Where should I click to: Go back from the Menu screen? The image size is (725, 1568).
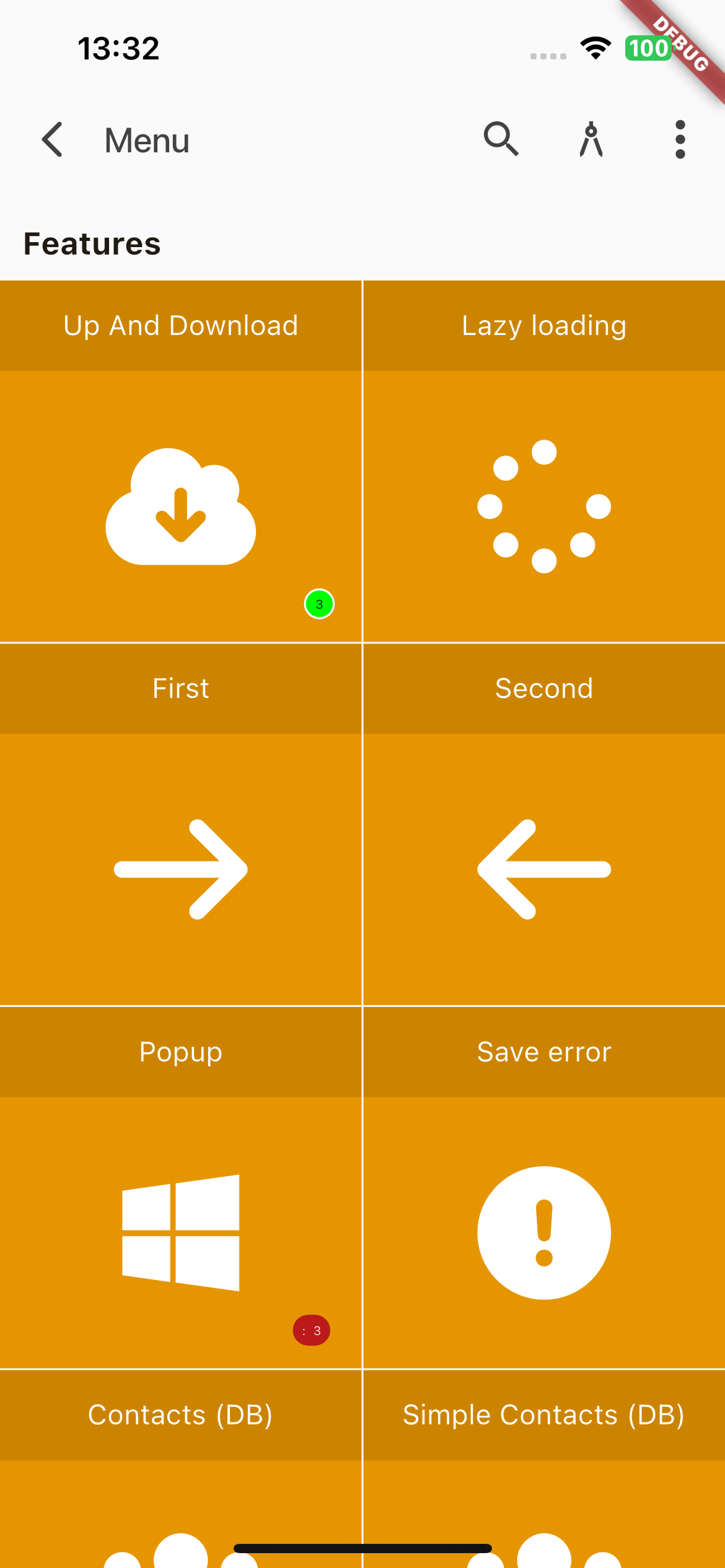[x=53, y=139]
